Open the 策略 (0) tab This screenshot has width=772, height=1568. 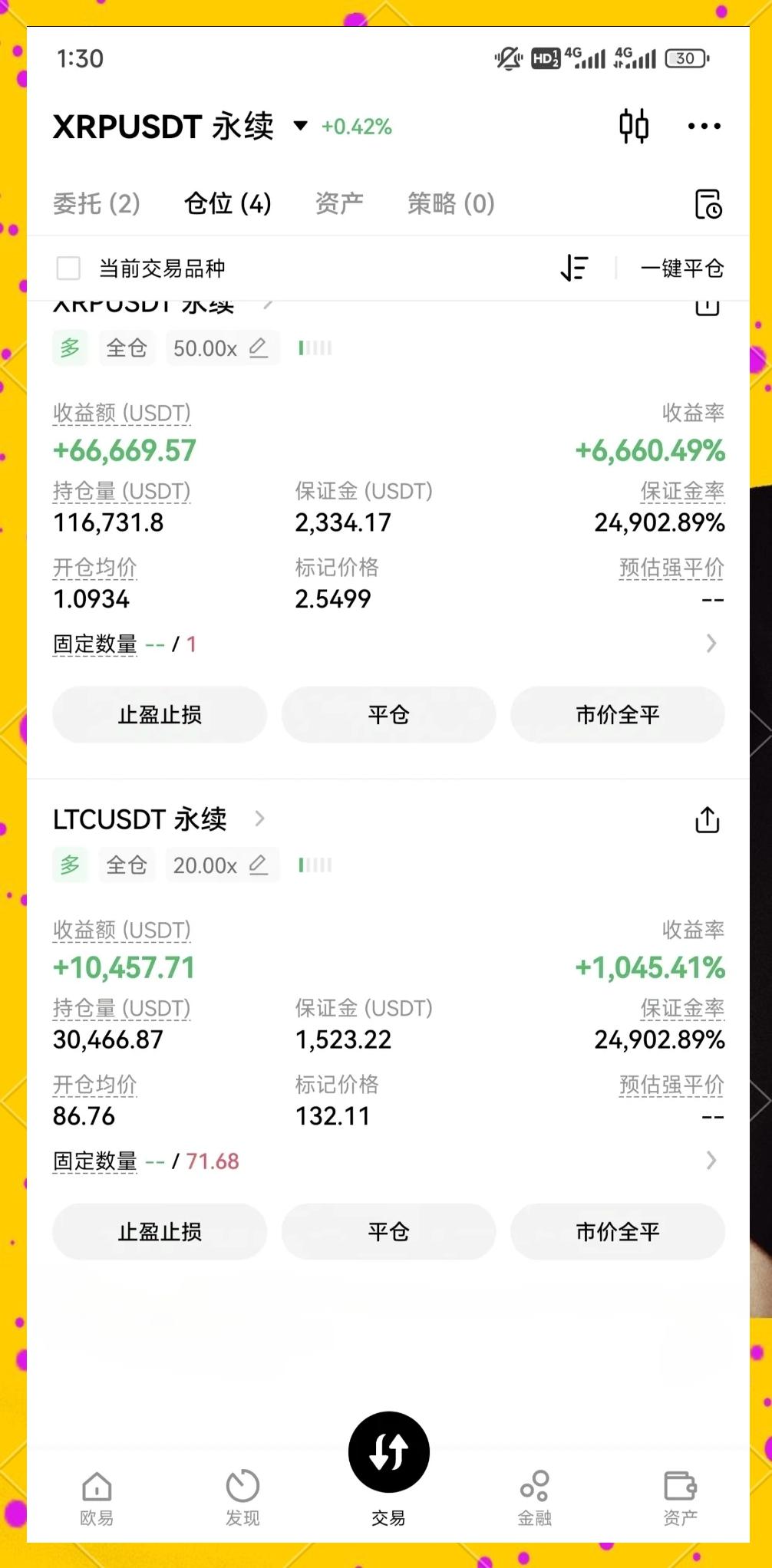coord(450,203)
